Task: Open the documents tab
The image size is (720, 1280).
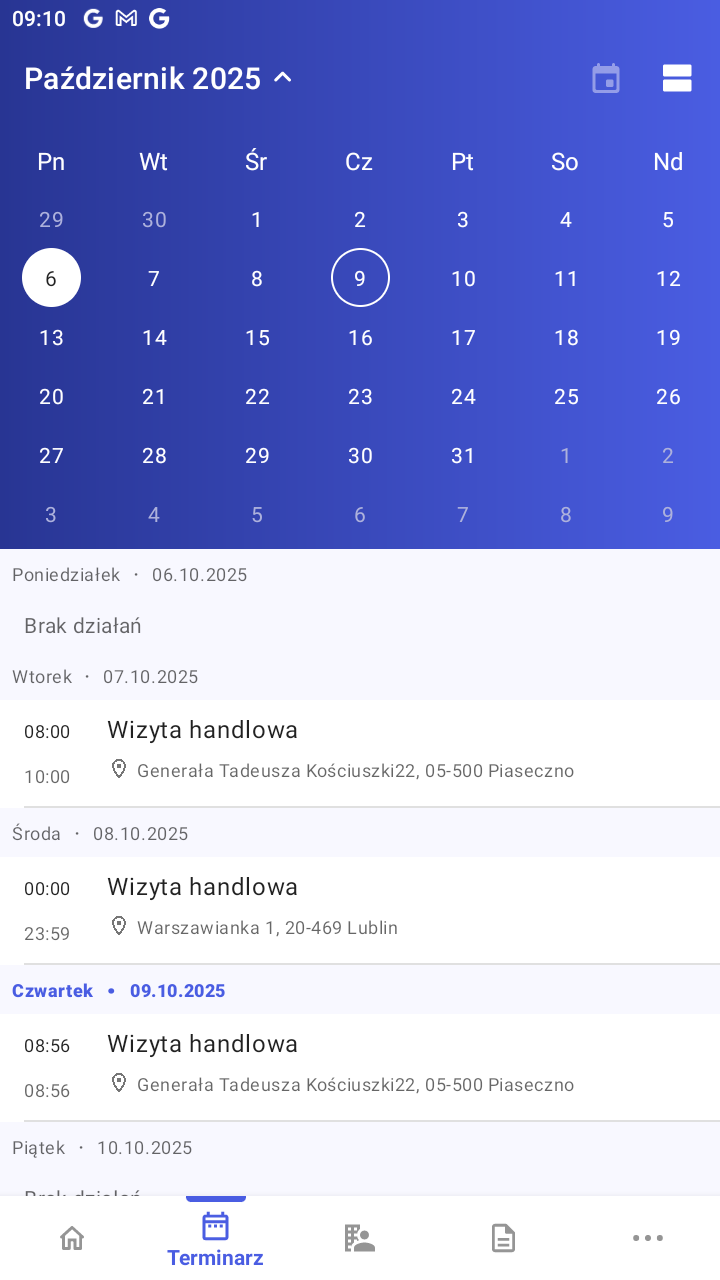Action: coord(503,1239)
